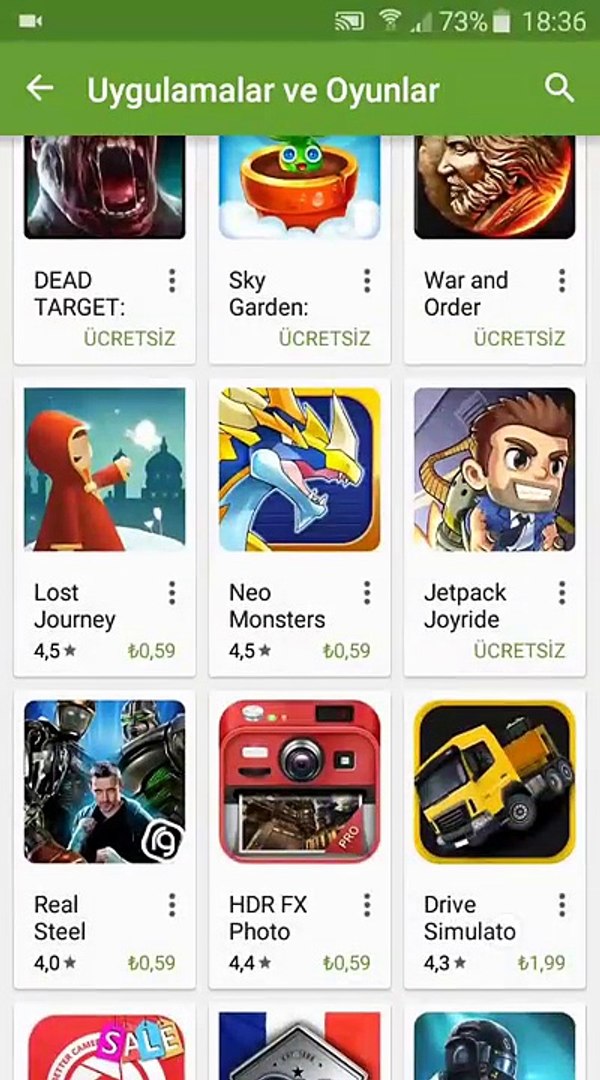Open Lost Journey's three-dot menu

point(172,593)
